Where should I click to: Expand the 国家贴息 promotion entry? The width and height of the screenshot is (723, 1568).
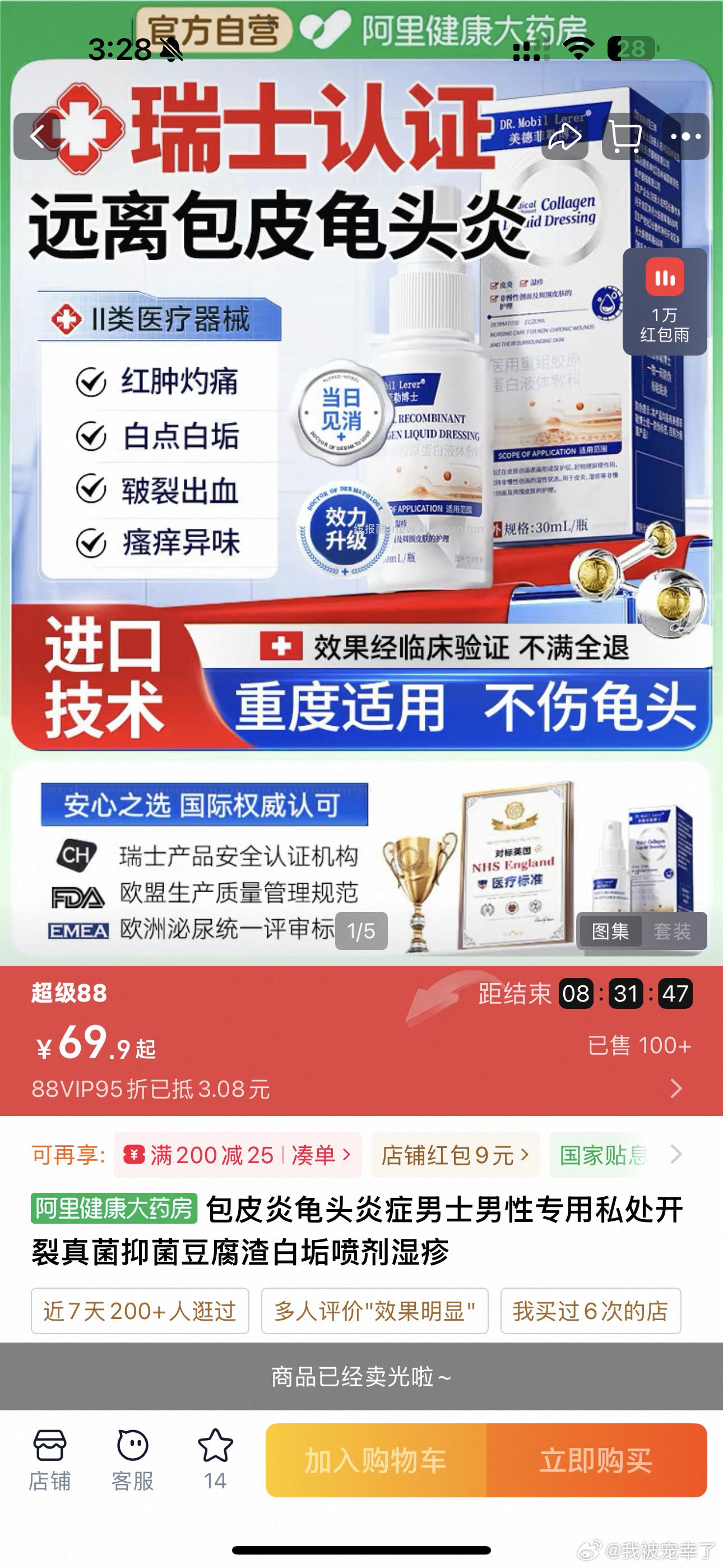point(602,1155)
